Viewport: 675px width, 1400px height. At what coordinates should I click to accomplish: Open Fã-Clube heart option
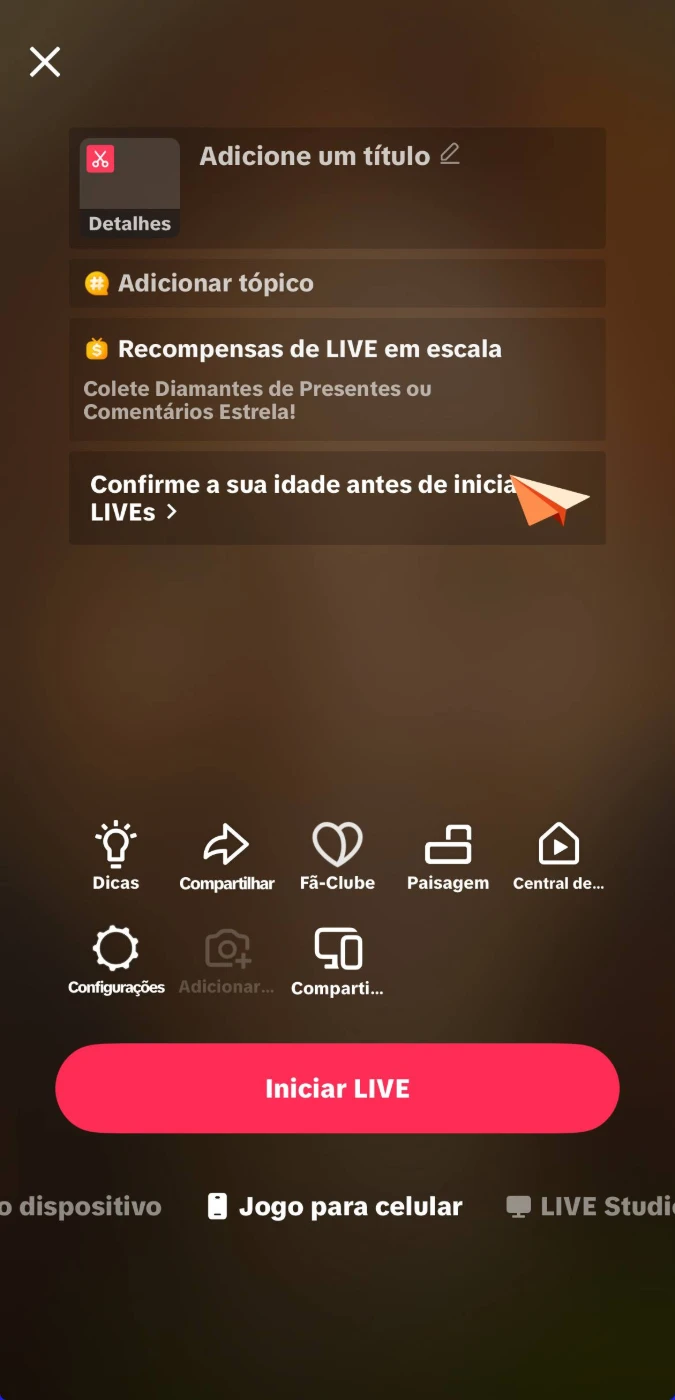click(337, 856)
